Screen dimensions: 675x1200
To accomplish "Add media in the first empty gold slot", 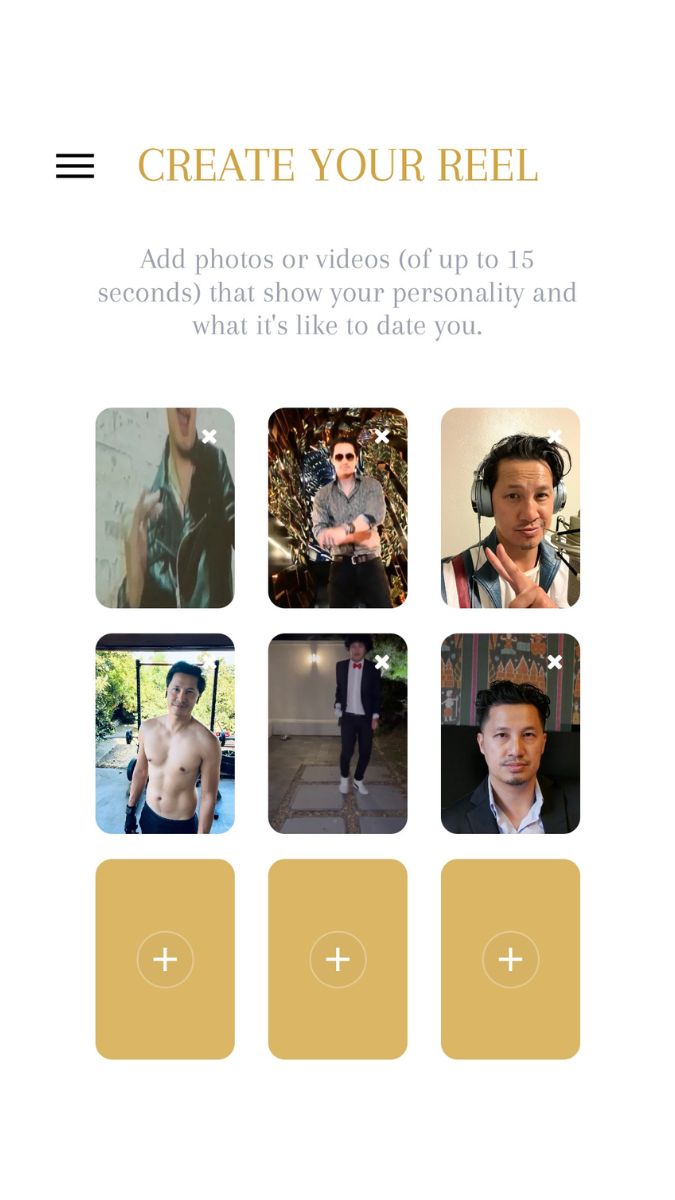I will tap(165, 960).
